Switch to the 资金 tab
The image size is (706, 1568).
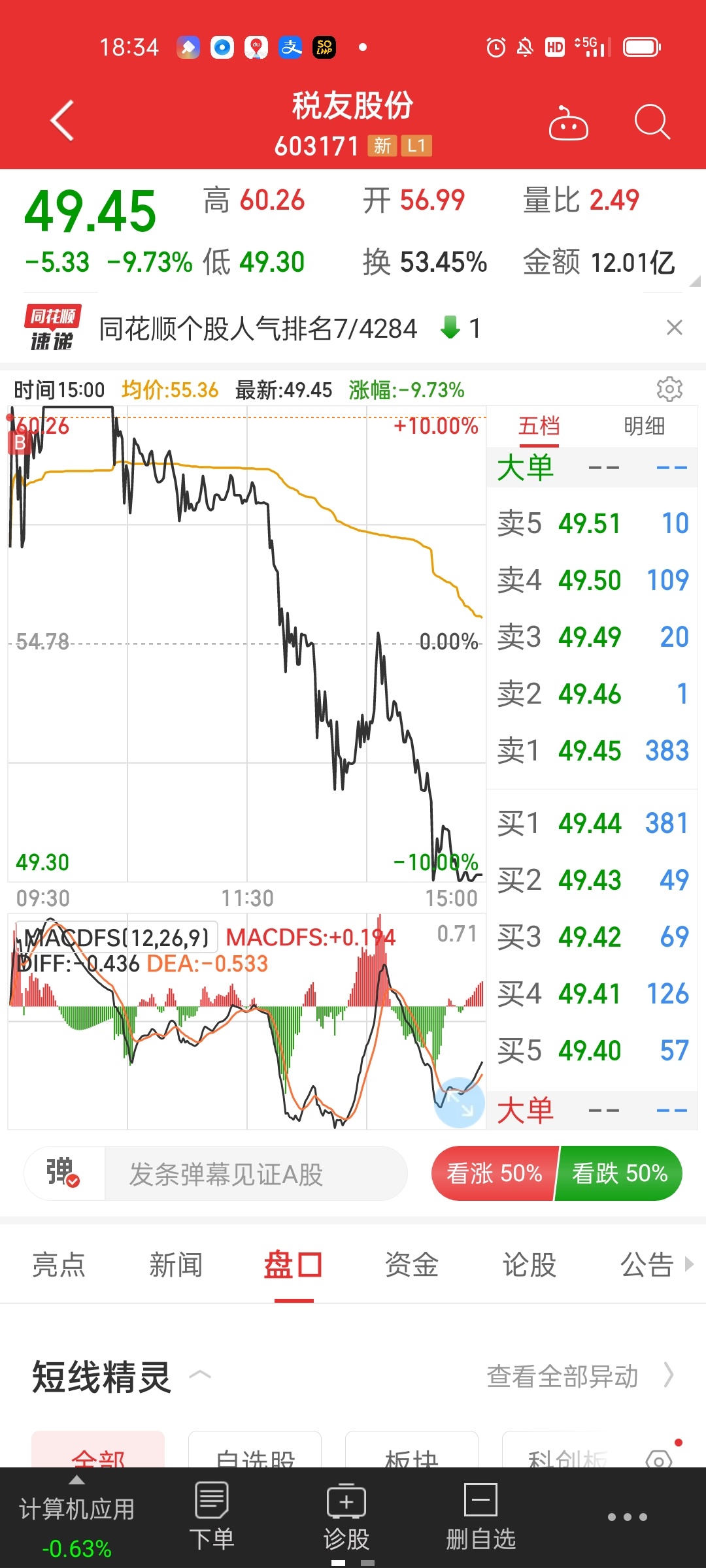coord(411,1265)
